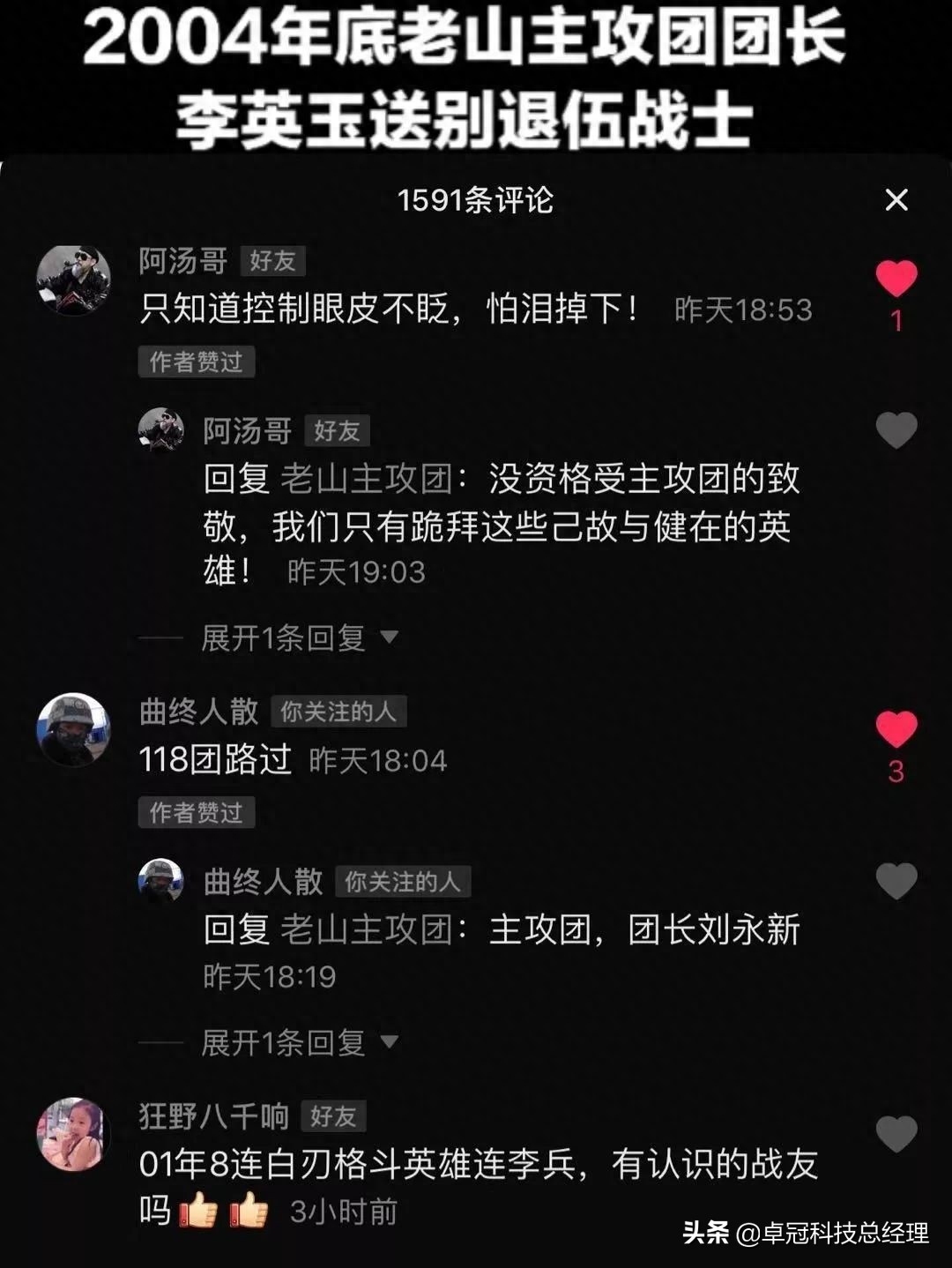This screenshot has height=1268, width=952.
Task: Like 狂野八千响's comment about 李兵
Action: (896, 1134)
